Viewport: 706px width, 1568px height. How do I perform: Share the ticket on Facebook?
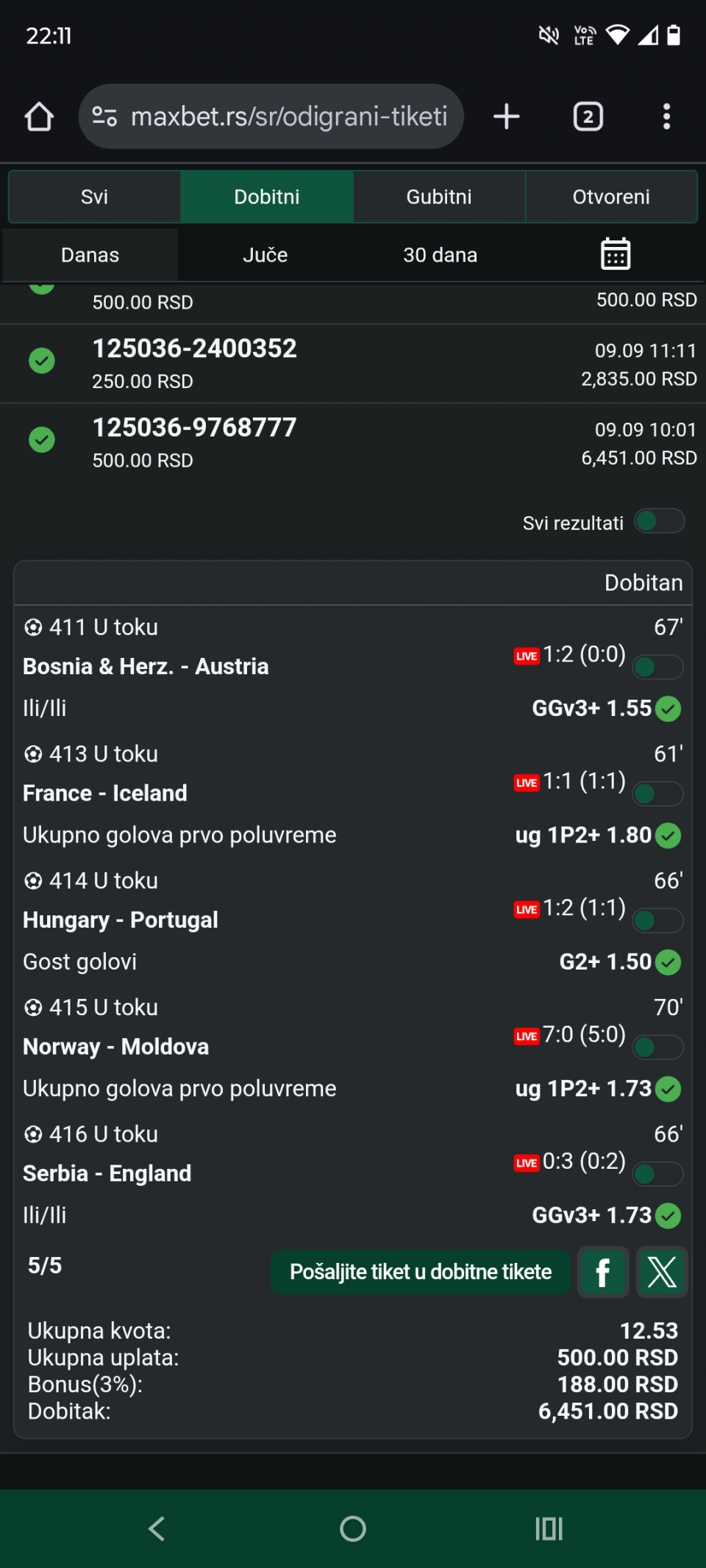click(603, 1272)
